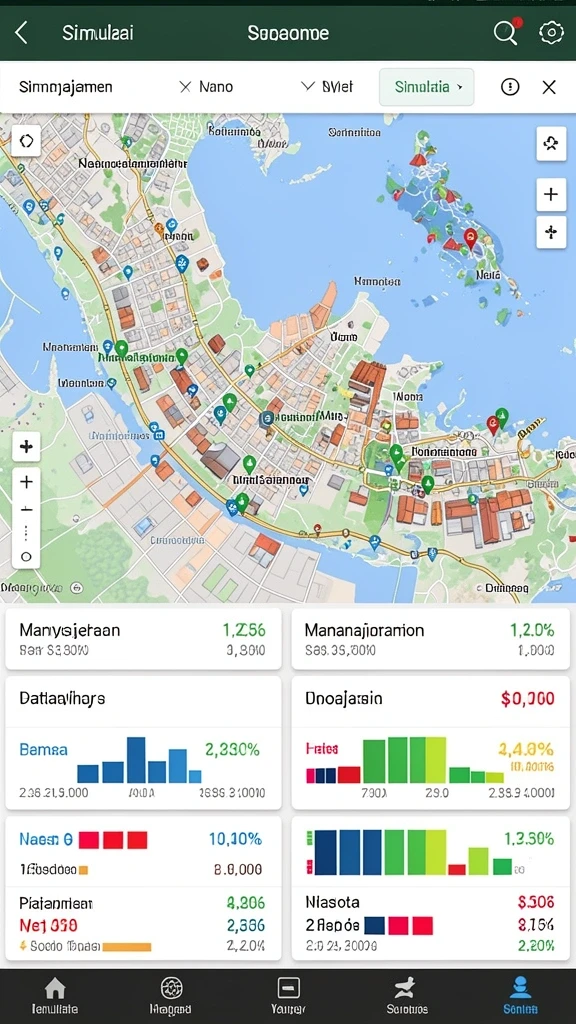This screenshot has height=1024, width=576.
Task: Open the Mananajioramion stats card
Action: point(430,639)
